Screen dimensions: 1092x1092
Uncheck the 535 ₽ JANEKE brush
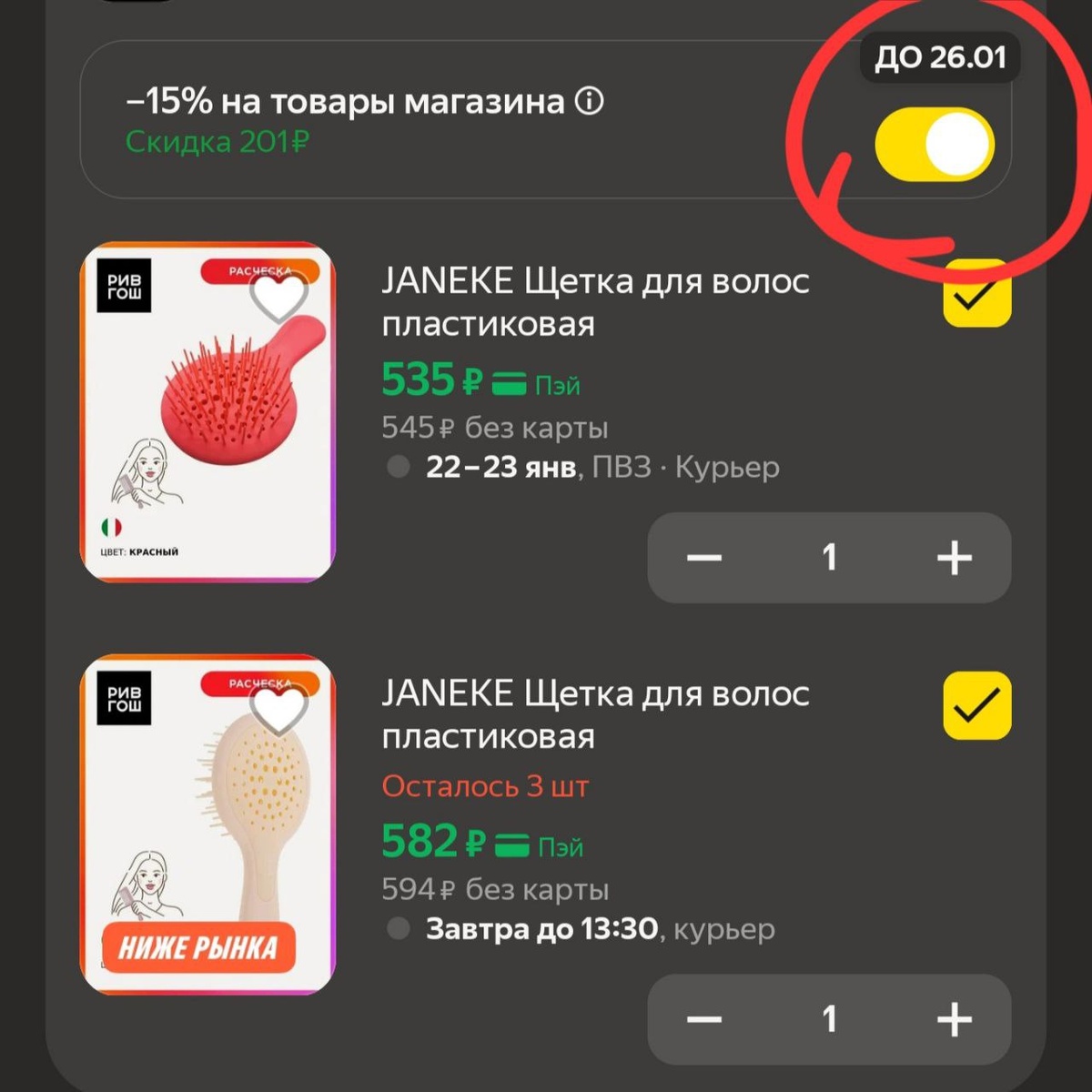pos(976,294)
